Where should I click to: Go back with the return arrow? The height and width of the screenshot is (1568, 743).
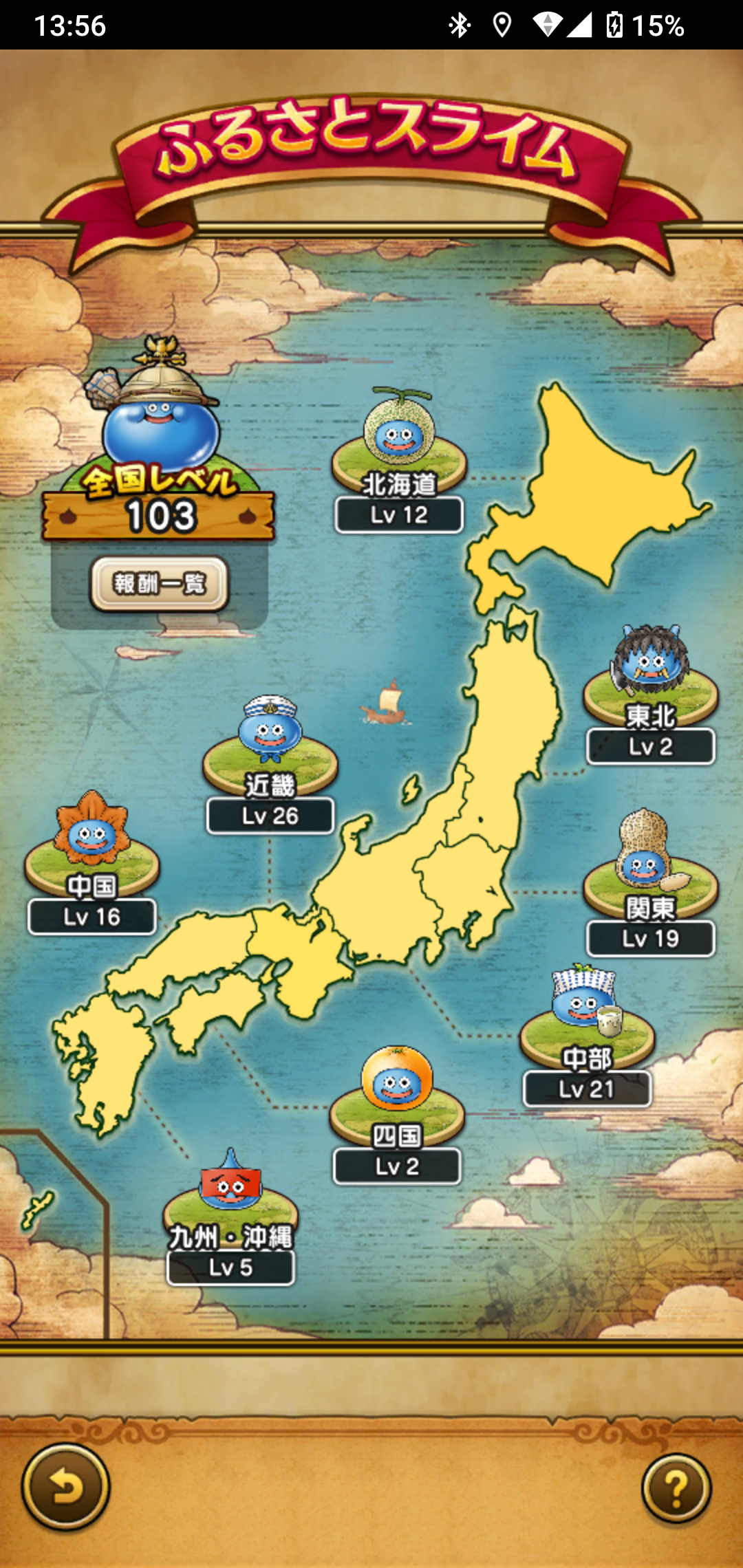click(x=66, y=1487)
